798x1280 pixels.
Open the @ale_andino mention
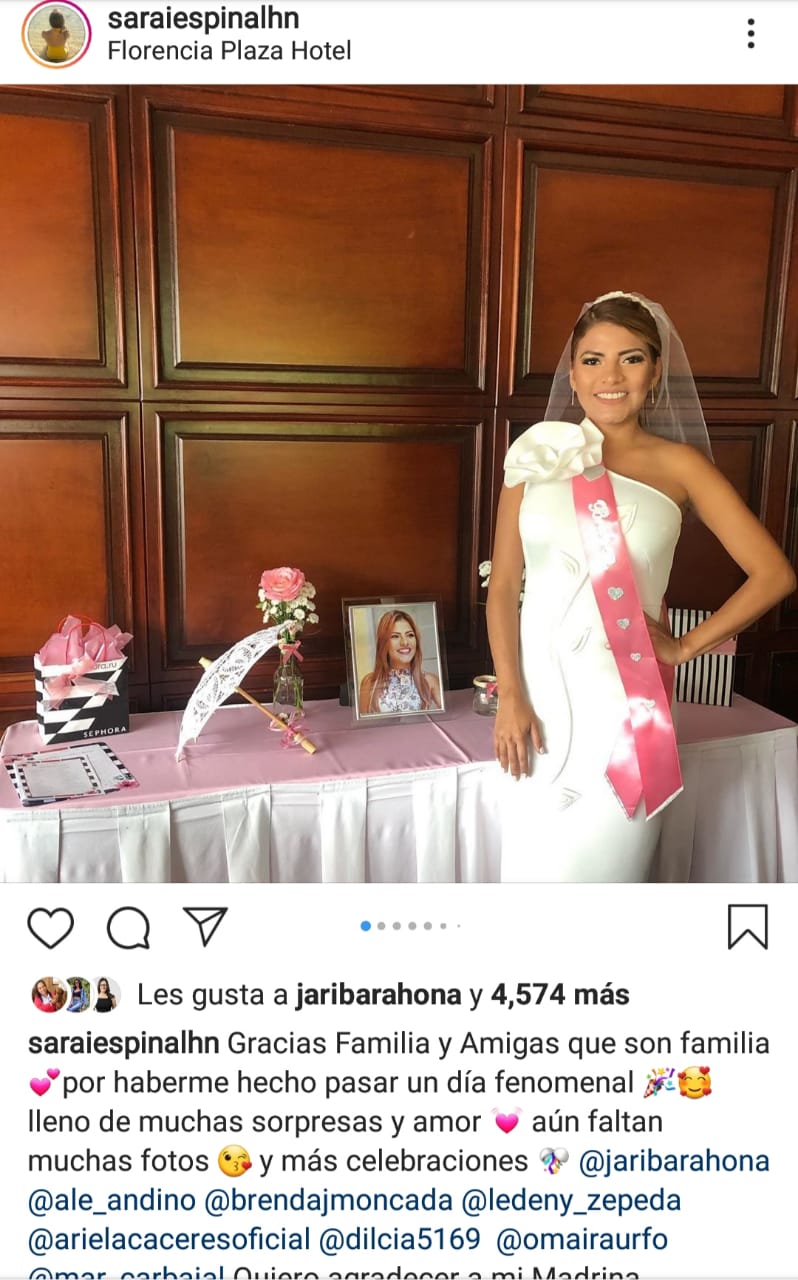coord(111,1200)
